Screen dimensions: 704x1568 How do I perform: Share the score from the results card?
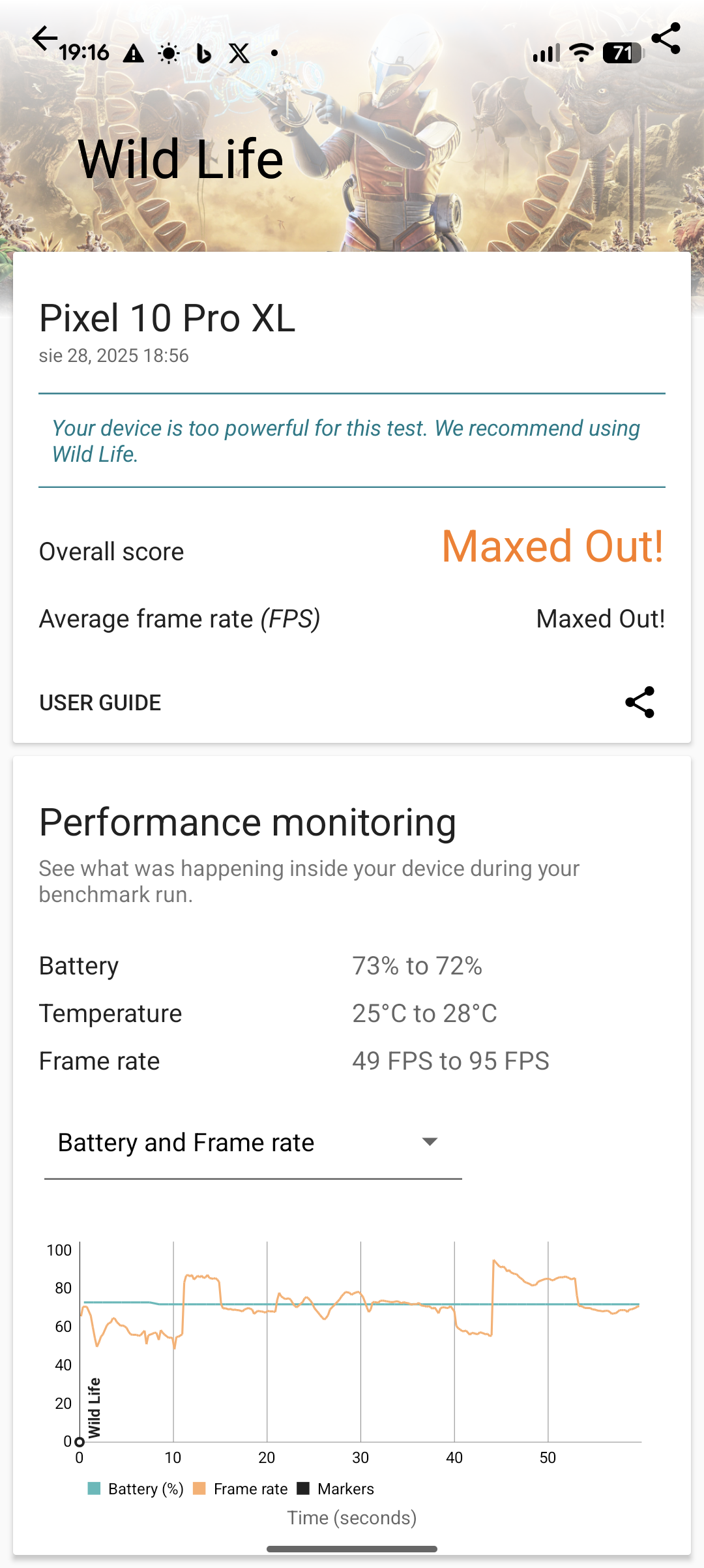[639, 702]
